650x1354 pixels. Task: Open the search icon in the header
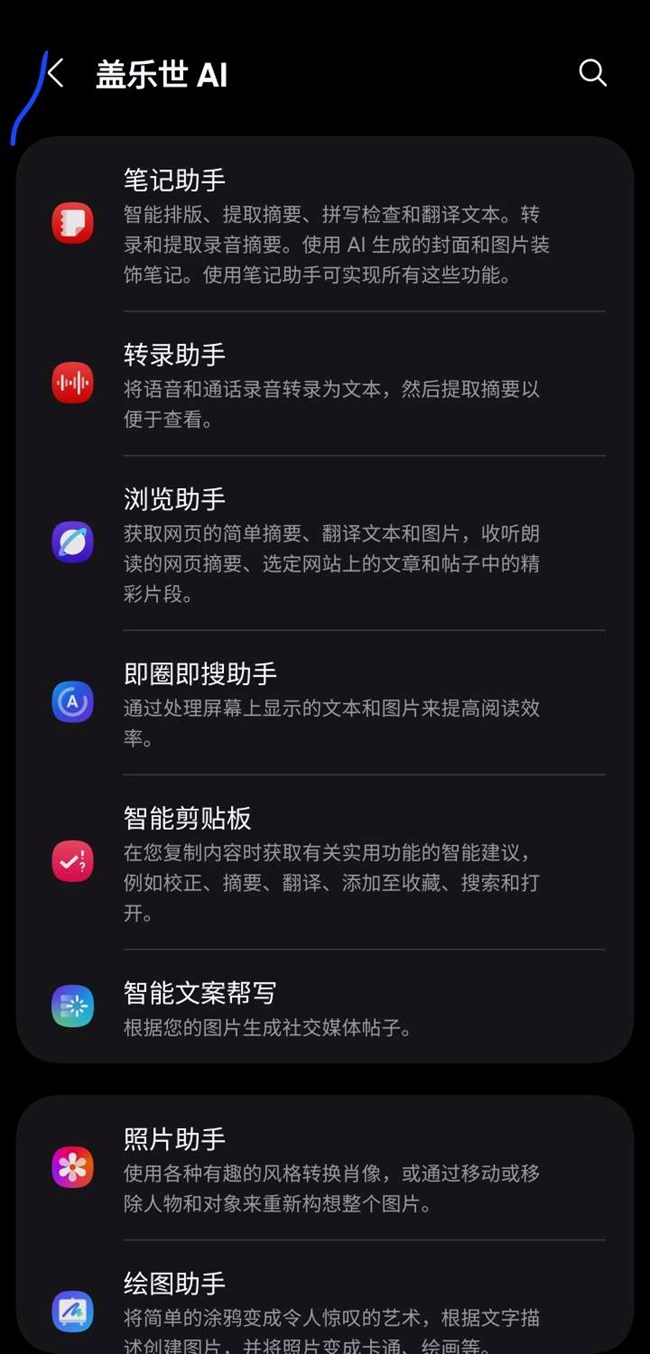pos(593,73)
